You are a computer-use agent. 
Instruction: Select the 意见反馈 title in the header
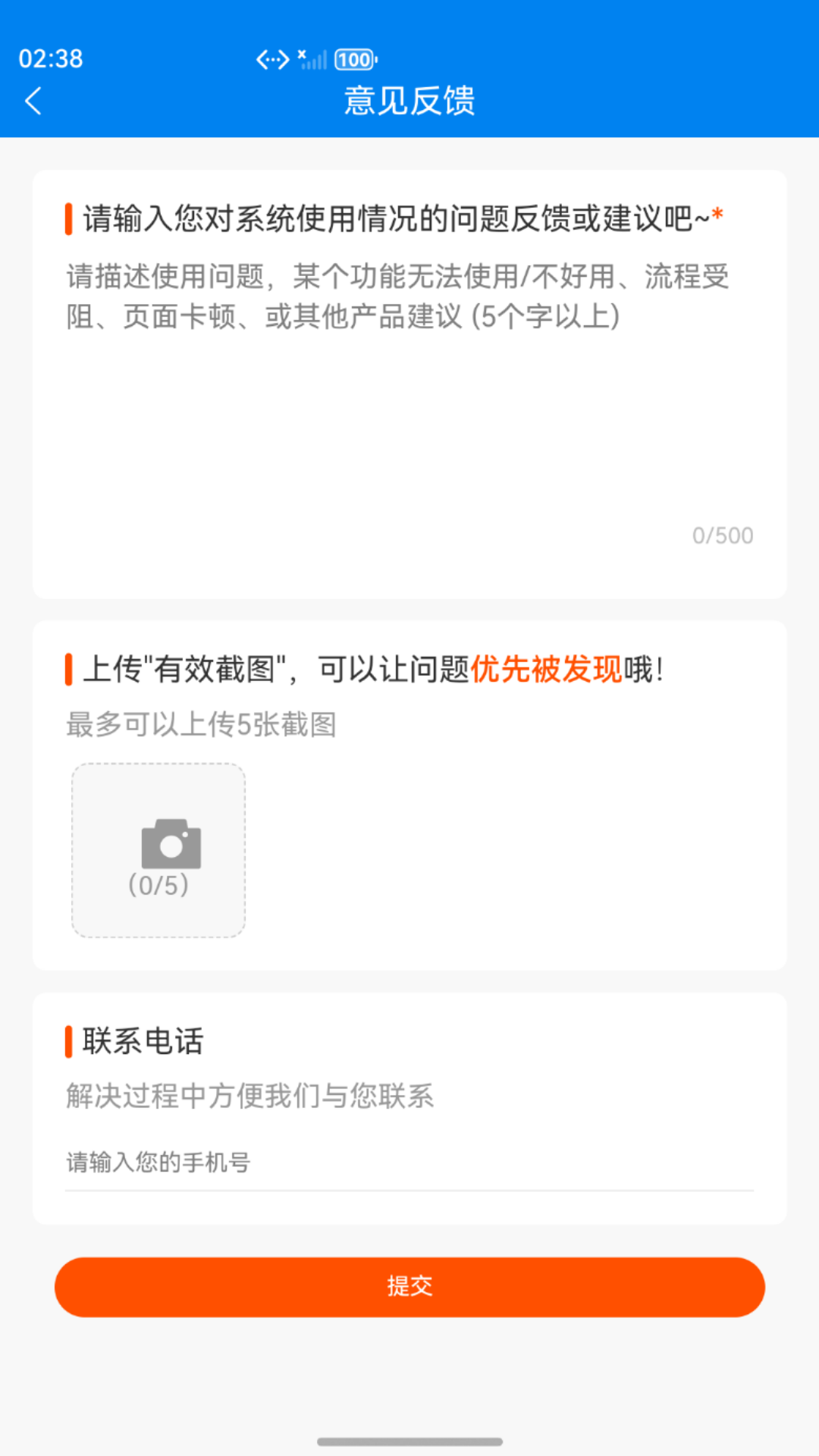pos(409,101)
